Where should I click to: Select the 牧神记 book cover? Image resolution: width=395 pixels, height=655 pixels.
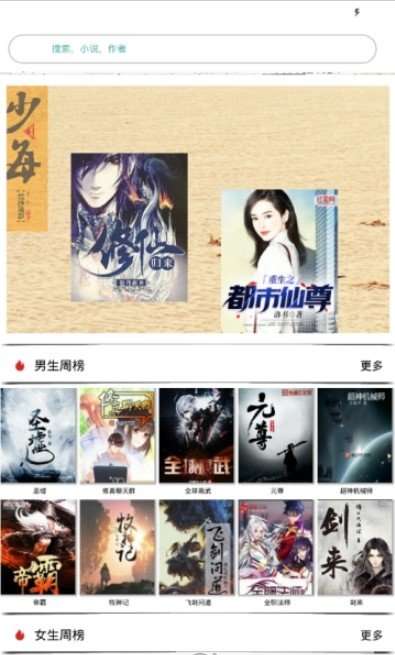click(118, 547)
